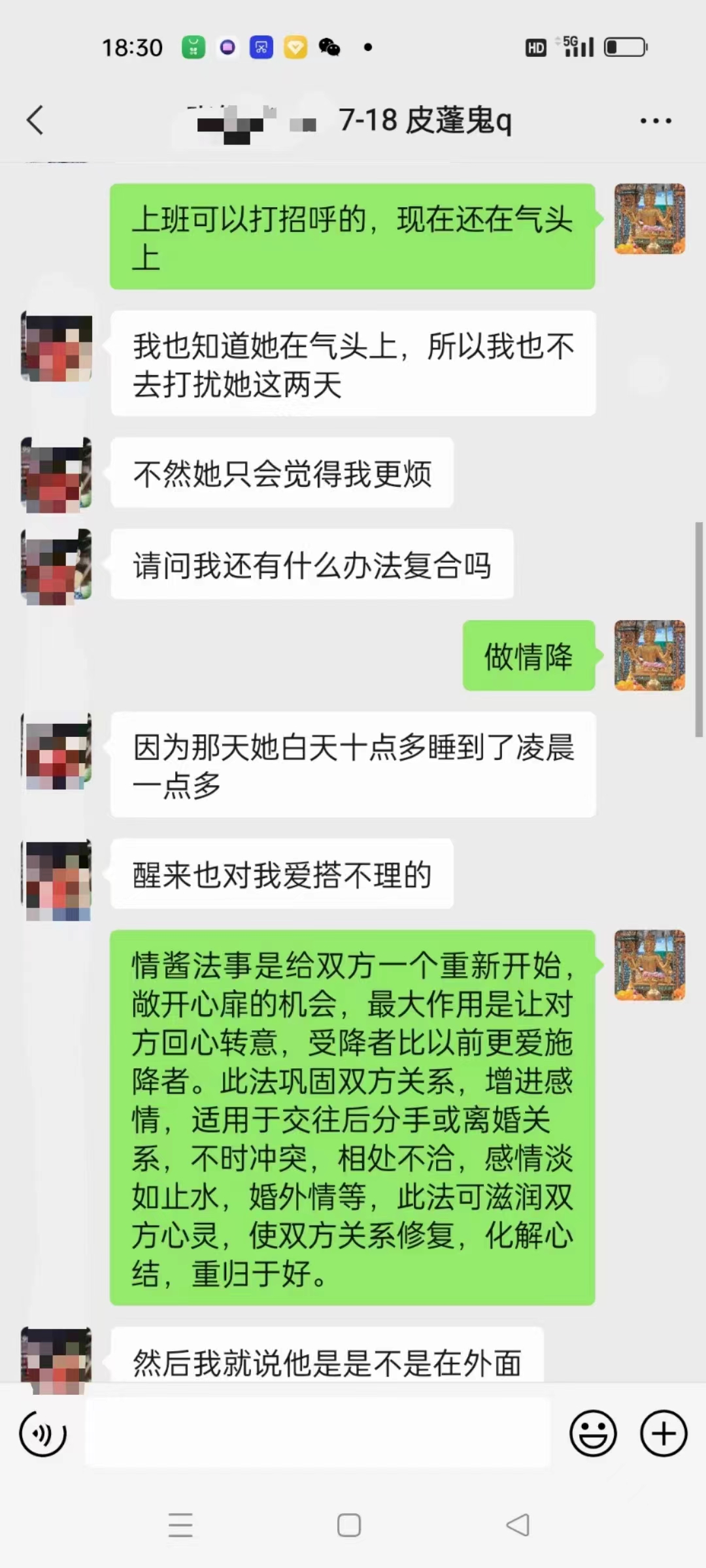This screenshot has width=706, height=1568.
Task: Open the chat info overflow menu
Action: pos(655,121)
